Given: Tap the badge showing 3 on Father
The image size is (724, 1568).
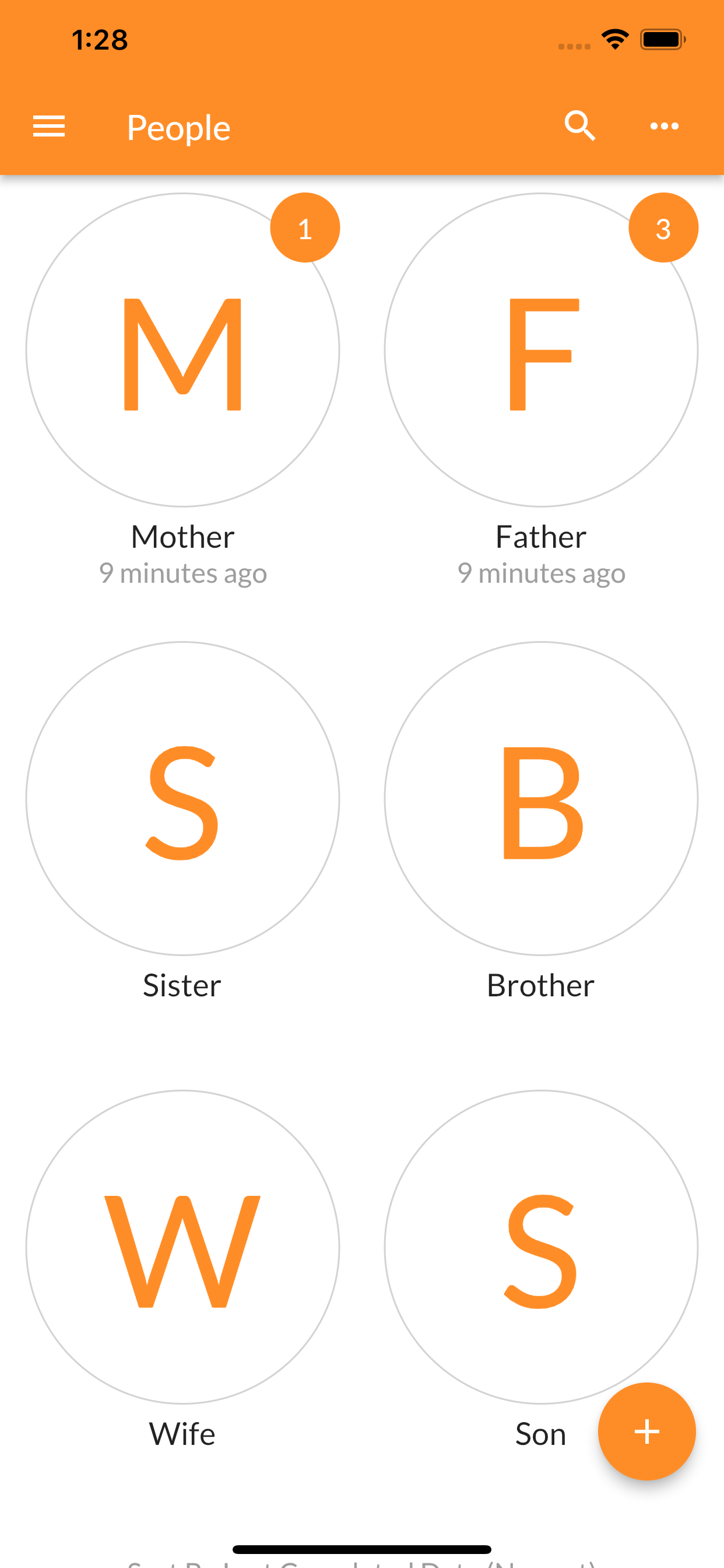Looking at the screenshot, I should [x=663, y=226].
